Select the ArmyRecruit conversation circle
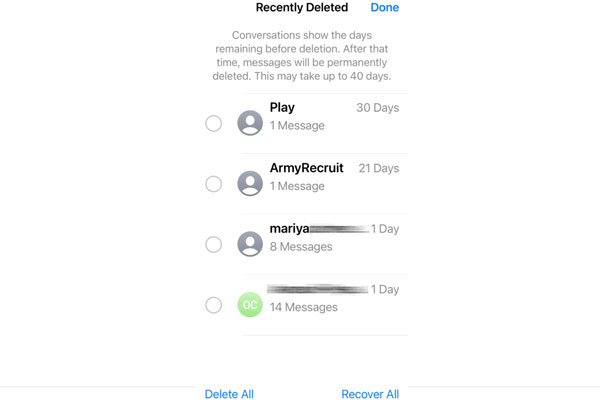Screen dimensions: 600x409 point(213,184)
